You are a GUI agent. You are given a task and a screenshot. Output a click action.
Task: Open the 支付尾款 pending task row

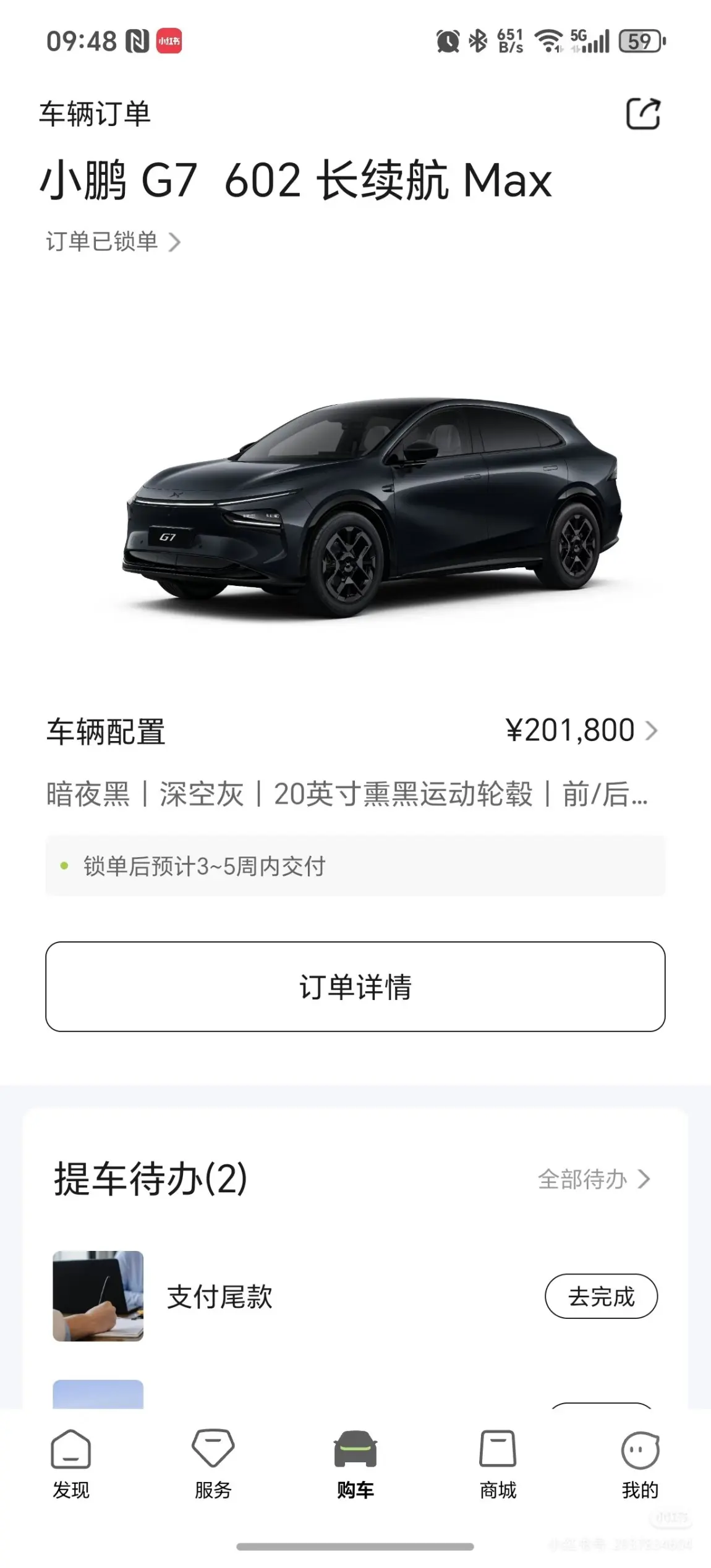pyautogui.click(x=355, y=1296)
